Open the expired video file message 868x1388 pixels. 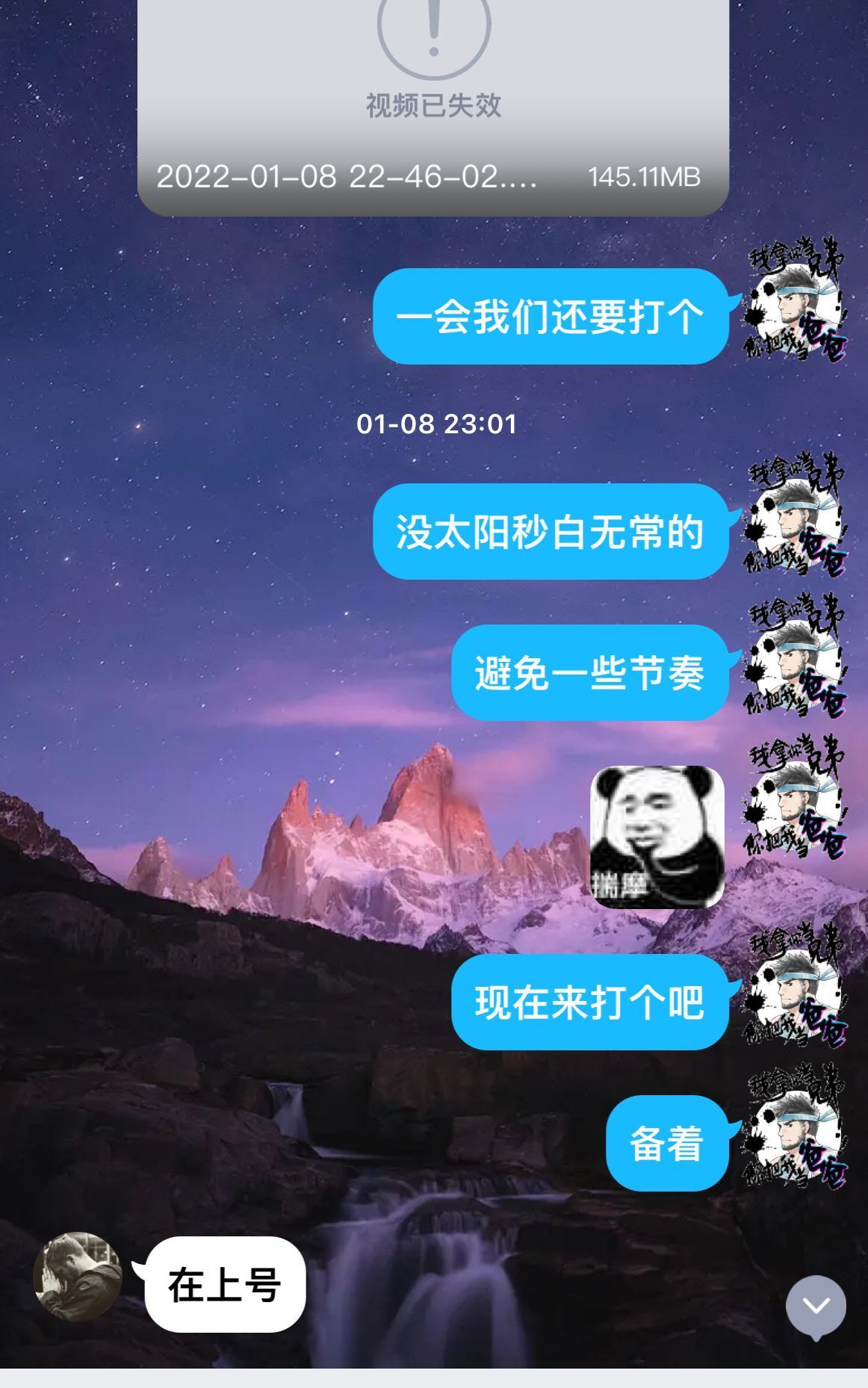click(433, 105)
